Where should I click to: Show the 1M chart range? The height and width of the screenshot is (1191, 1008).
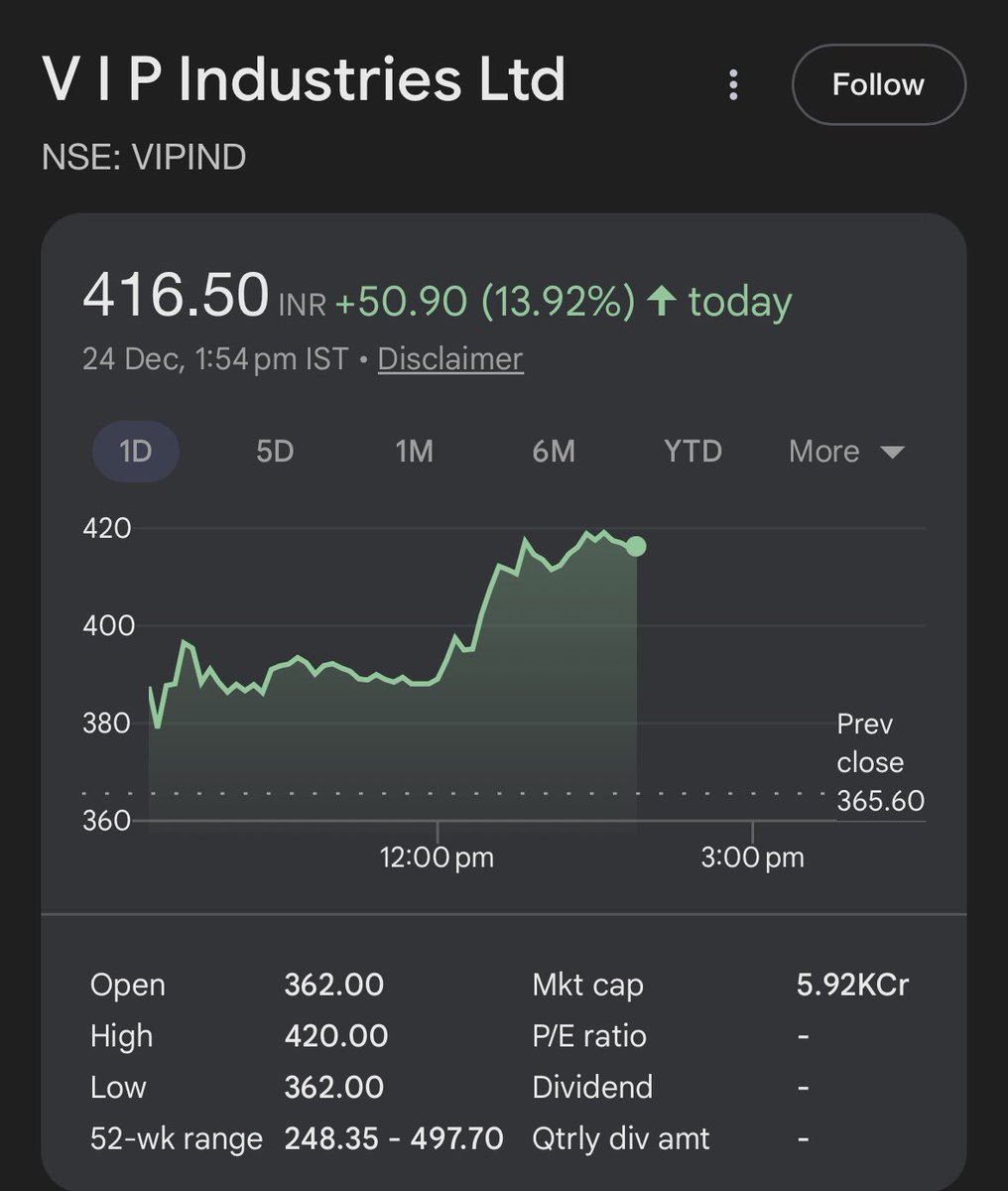414,452
